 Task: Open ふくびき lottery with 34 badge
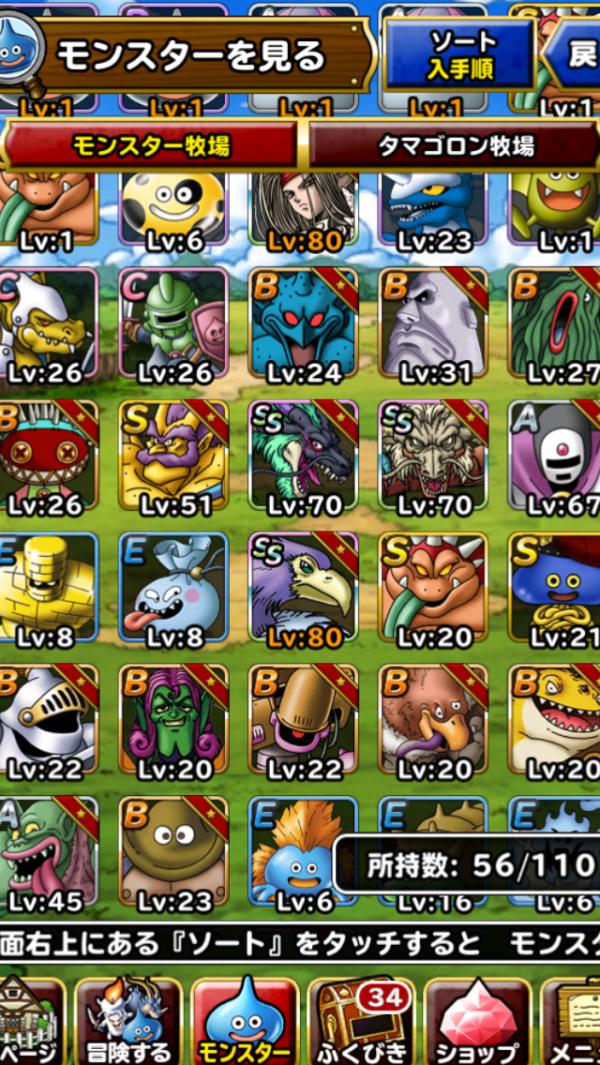tap(362, 1022)
